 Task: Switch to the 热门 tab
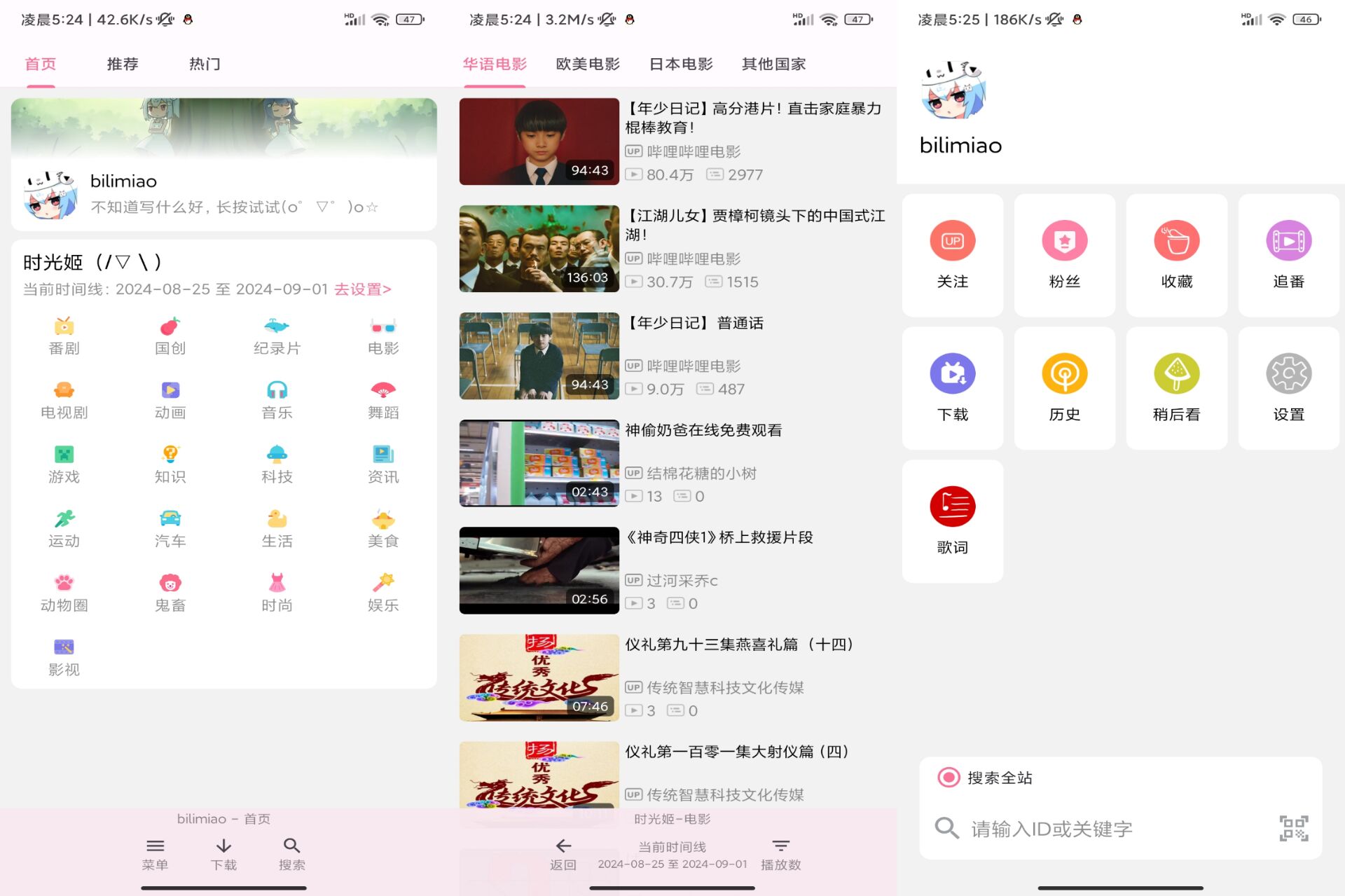coord(205,64)
